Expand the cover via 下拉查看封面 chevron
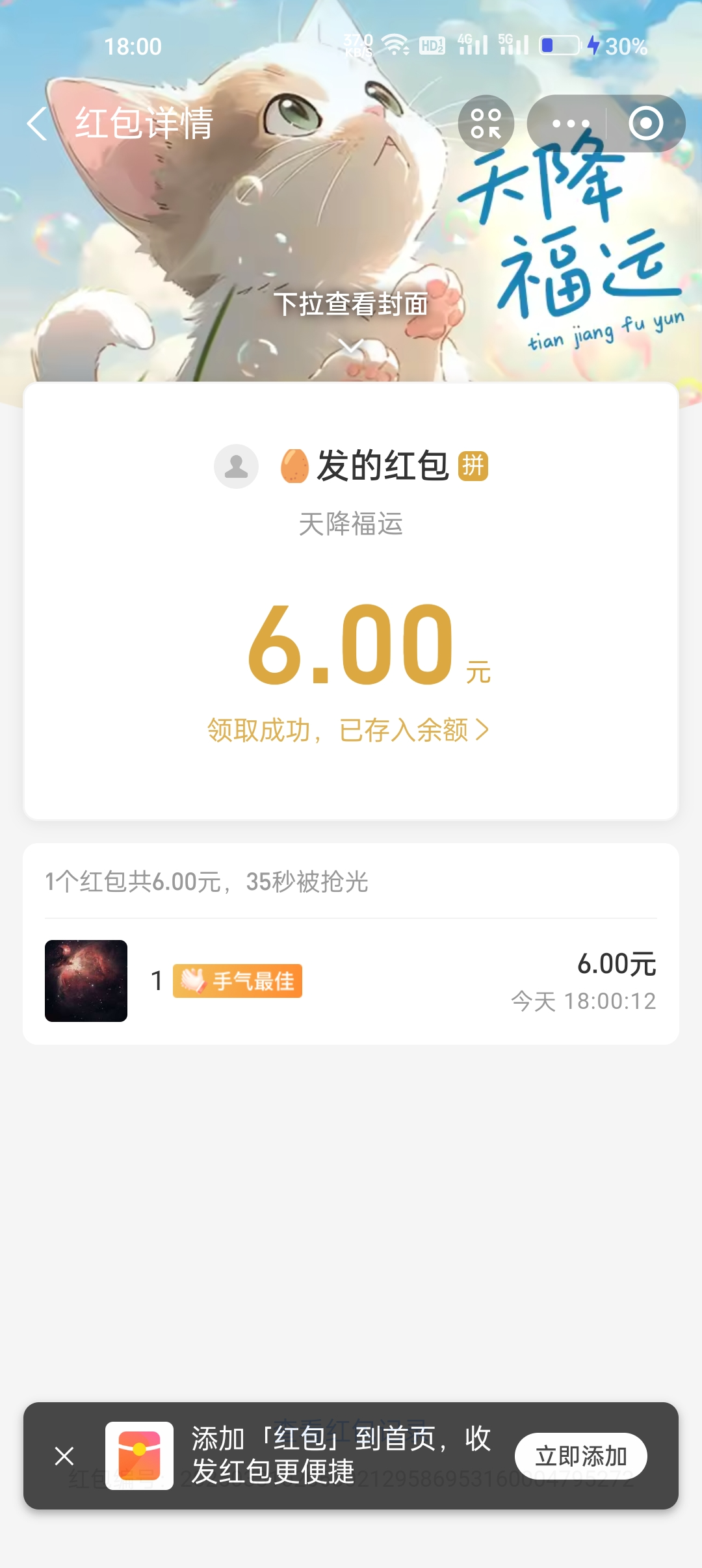This screenshot has width=702, height=1568. [x=351, y=345]
